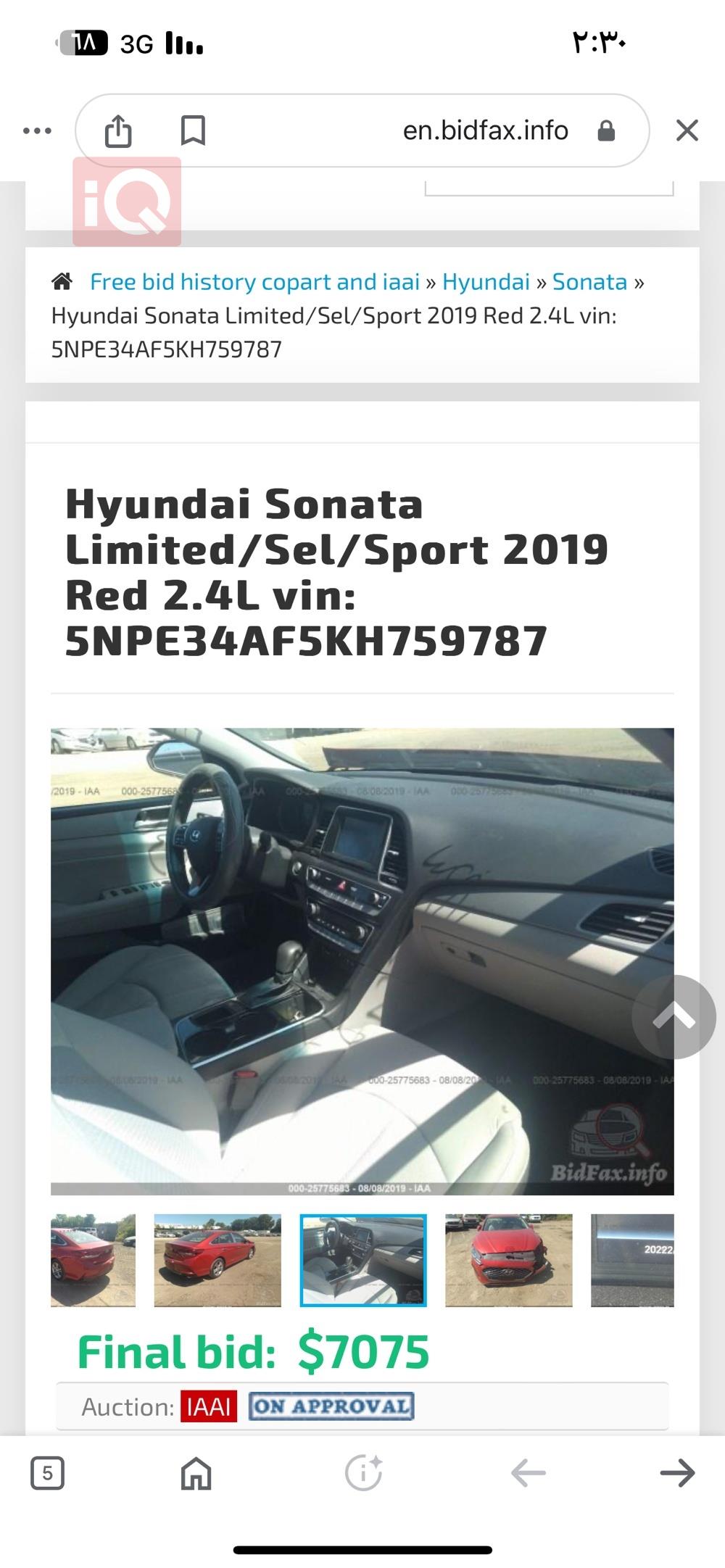Viewport: 725px width, 1568px height.
Task: Go to the Hyundai breadcrumb link
Action: click(486, 281)
